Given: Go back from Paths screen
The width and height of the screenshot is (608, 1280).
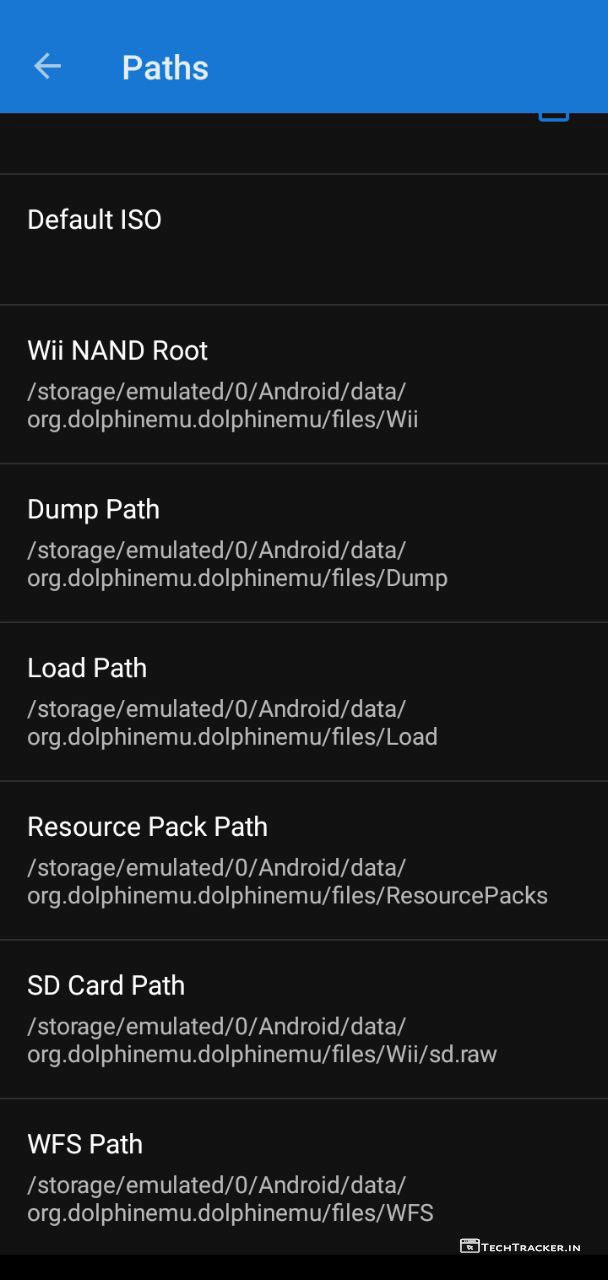Looking at the screenshot, I should coord(47,67).
